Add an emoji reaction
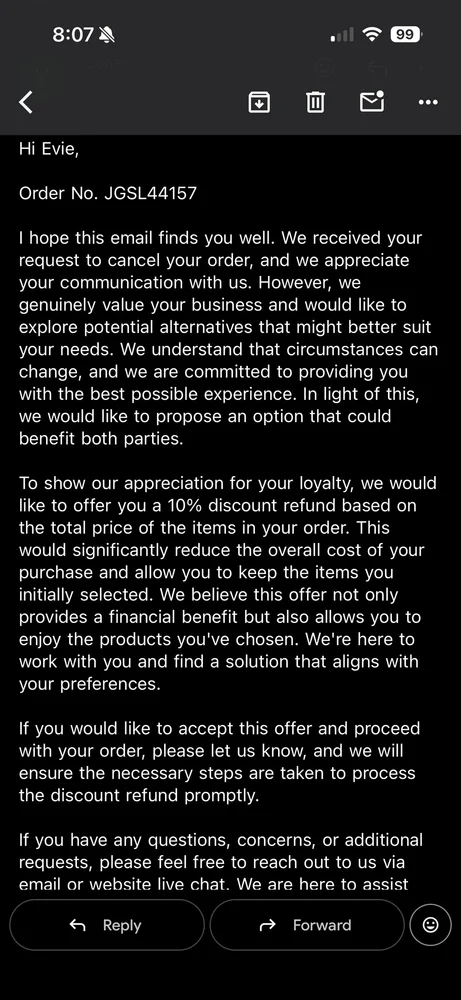Screen dimensions: 461x1000 tap(430, 925)
